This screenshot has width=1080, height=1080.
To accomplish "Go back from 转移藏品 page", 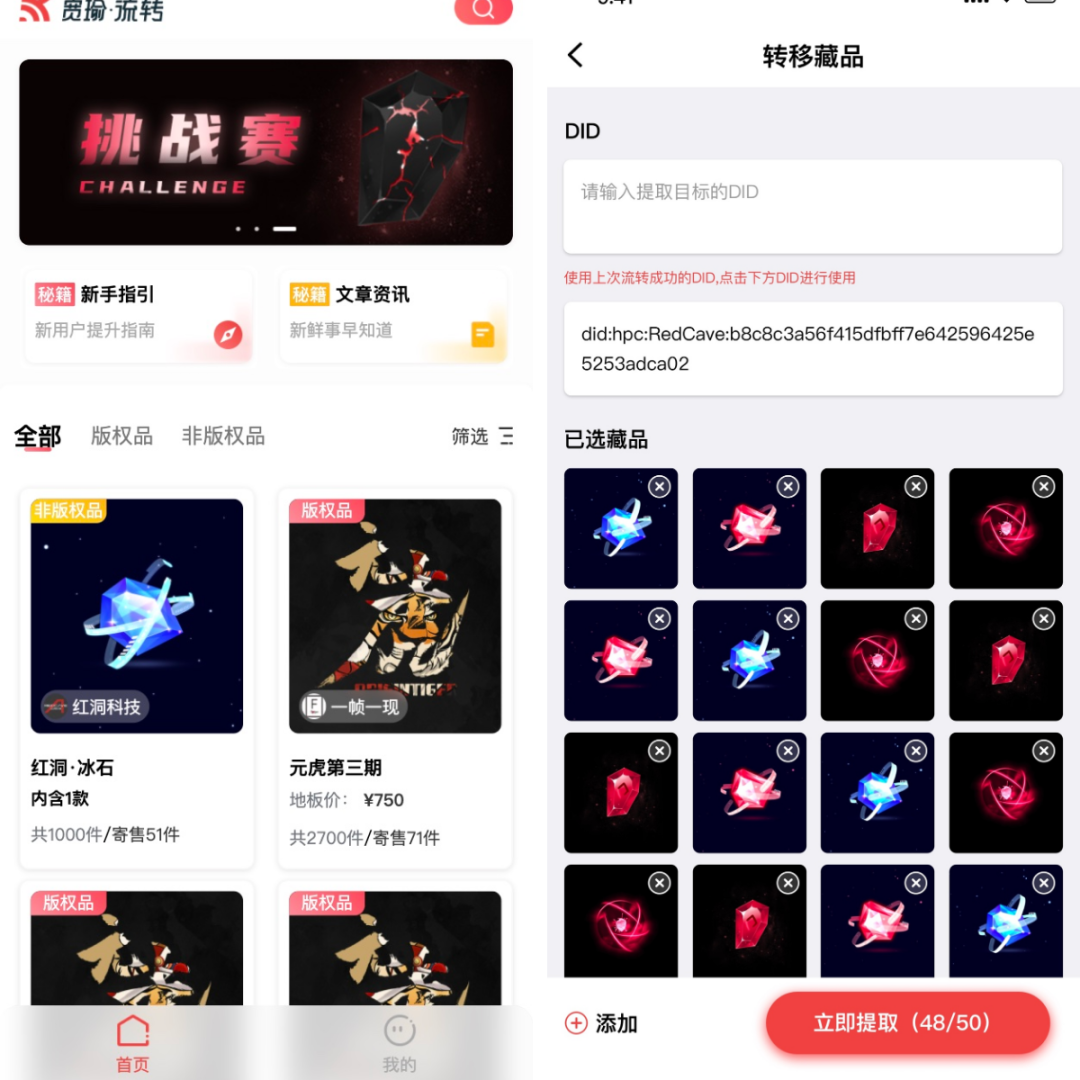I will click(x=575, y=55).
